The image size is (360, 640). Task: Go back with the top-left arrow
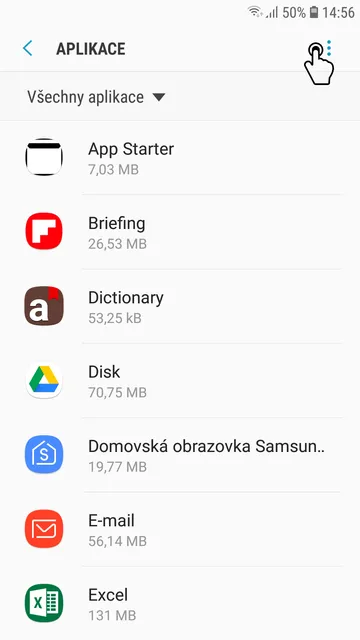(x=28, y=49)
